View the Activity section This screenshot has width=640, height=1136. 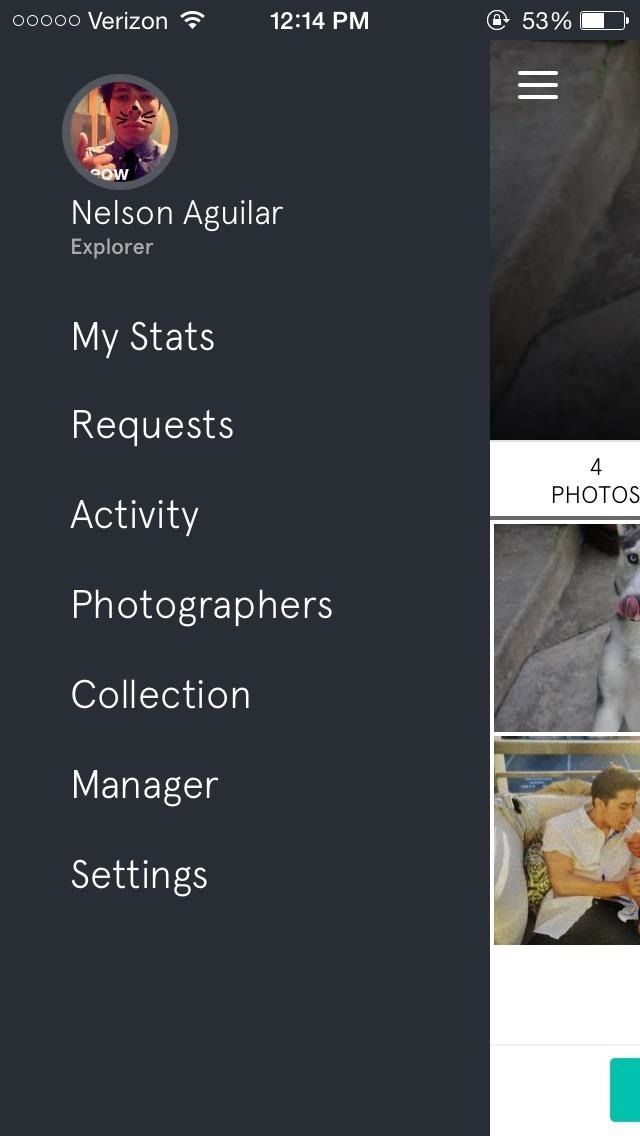[x=135, y=516]
